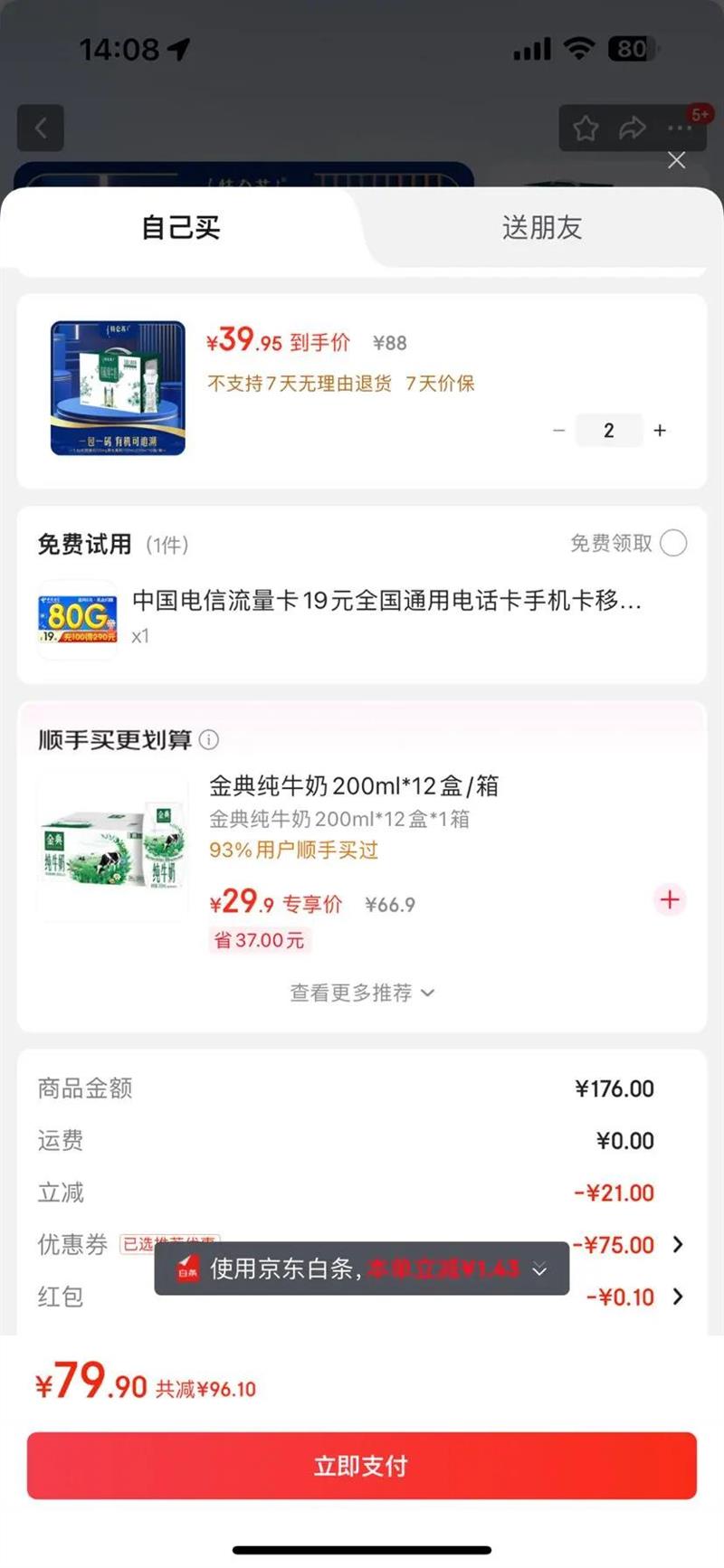Screen dimensions: 724x1568
Task: Expand 查看更多推荐
Action: click(362, 993)
